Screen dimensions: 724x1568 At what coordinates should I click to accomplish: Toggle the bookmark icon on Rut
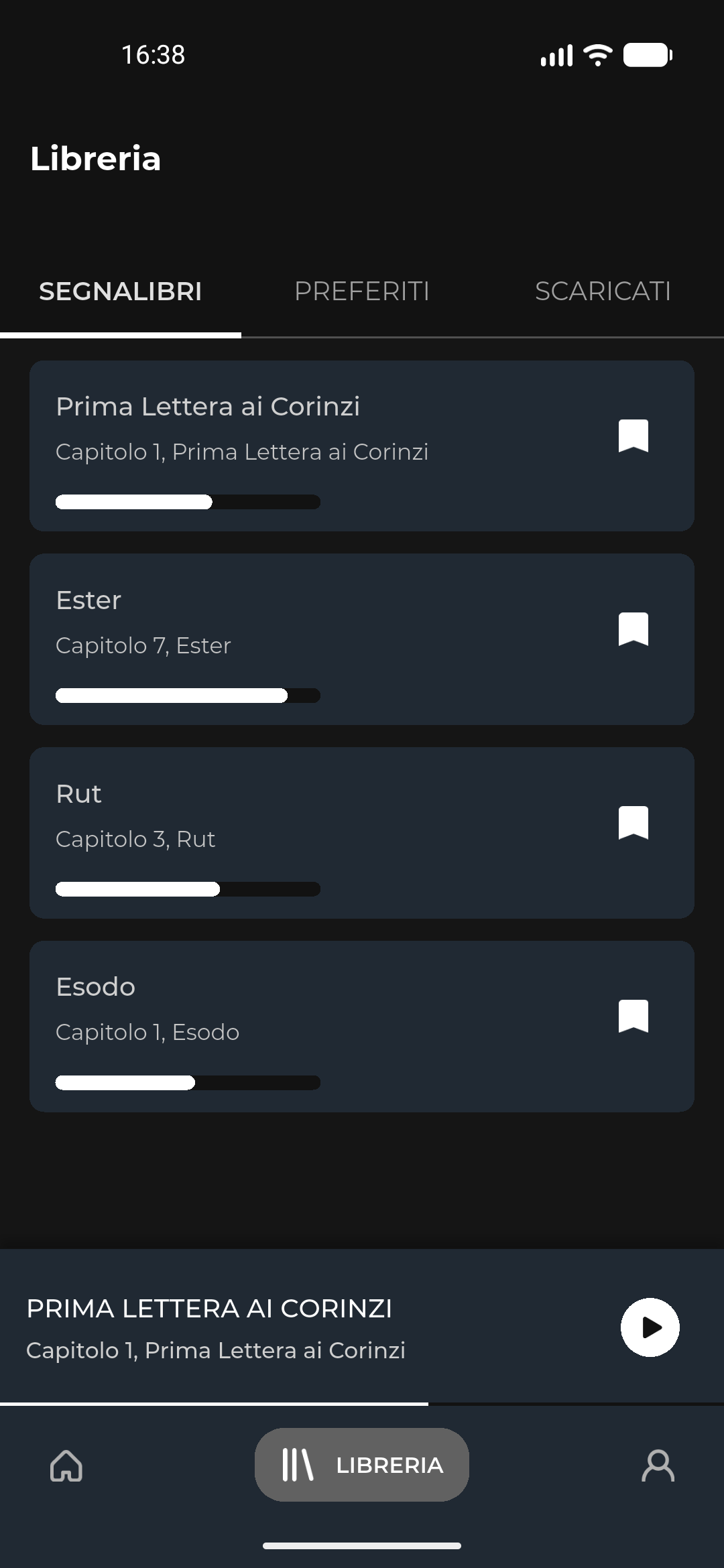click(x=633, y=823)
